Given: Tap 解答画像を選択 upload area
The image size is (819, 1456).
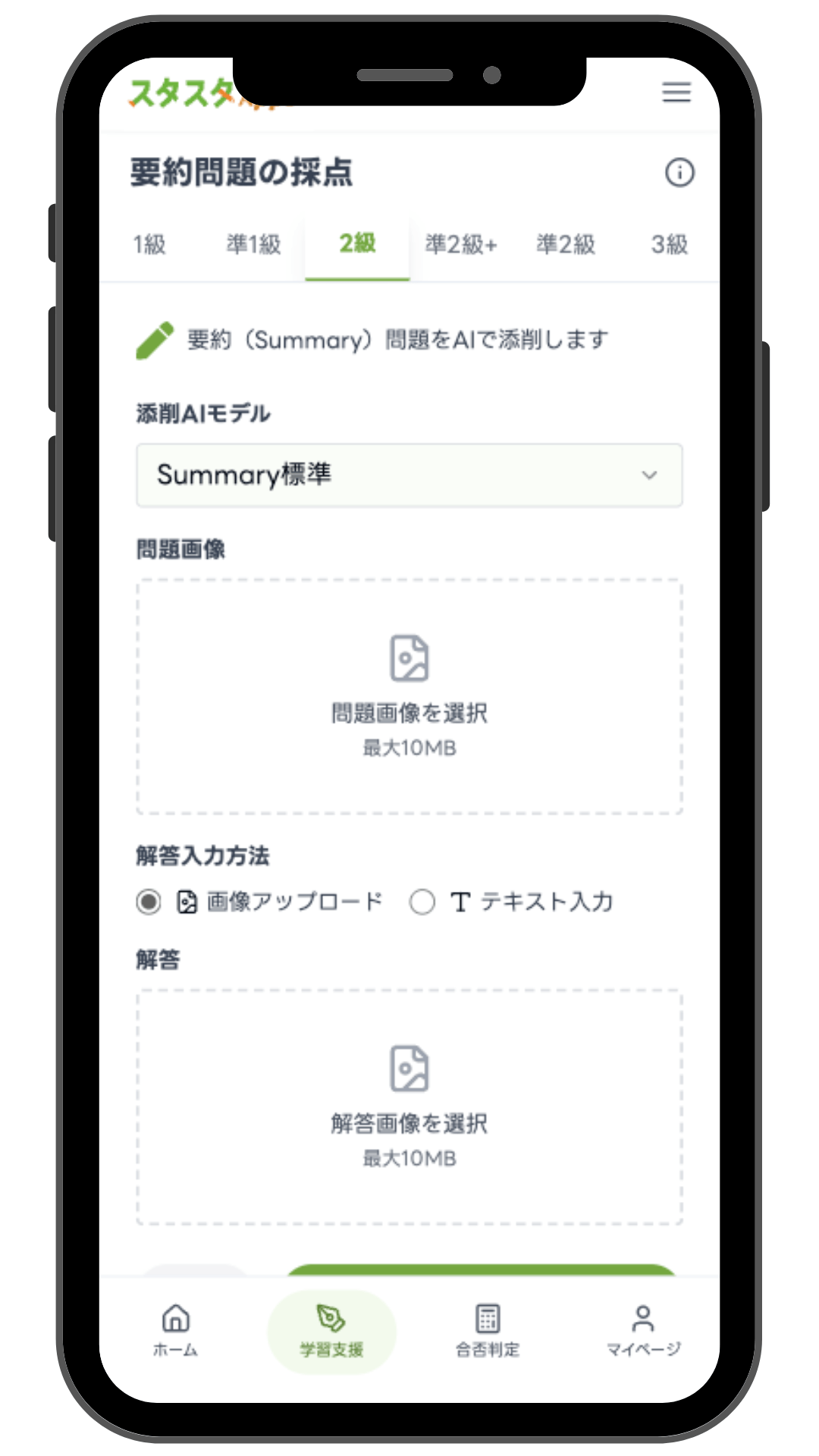Looking at the screenshot, I should (x=409, y=1107).
